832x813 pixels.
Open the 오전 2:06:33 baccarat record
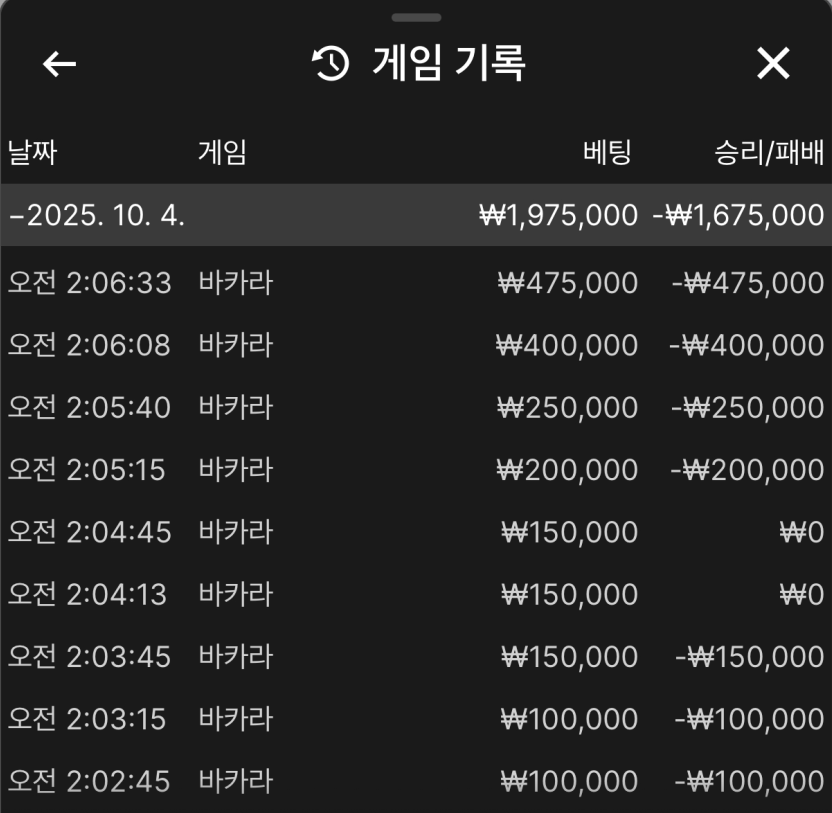(x=415, y=283)
